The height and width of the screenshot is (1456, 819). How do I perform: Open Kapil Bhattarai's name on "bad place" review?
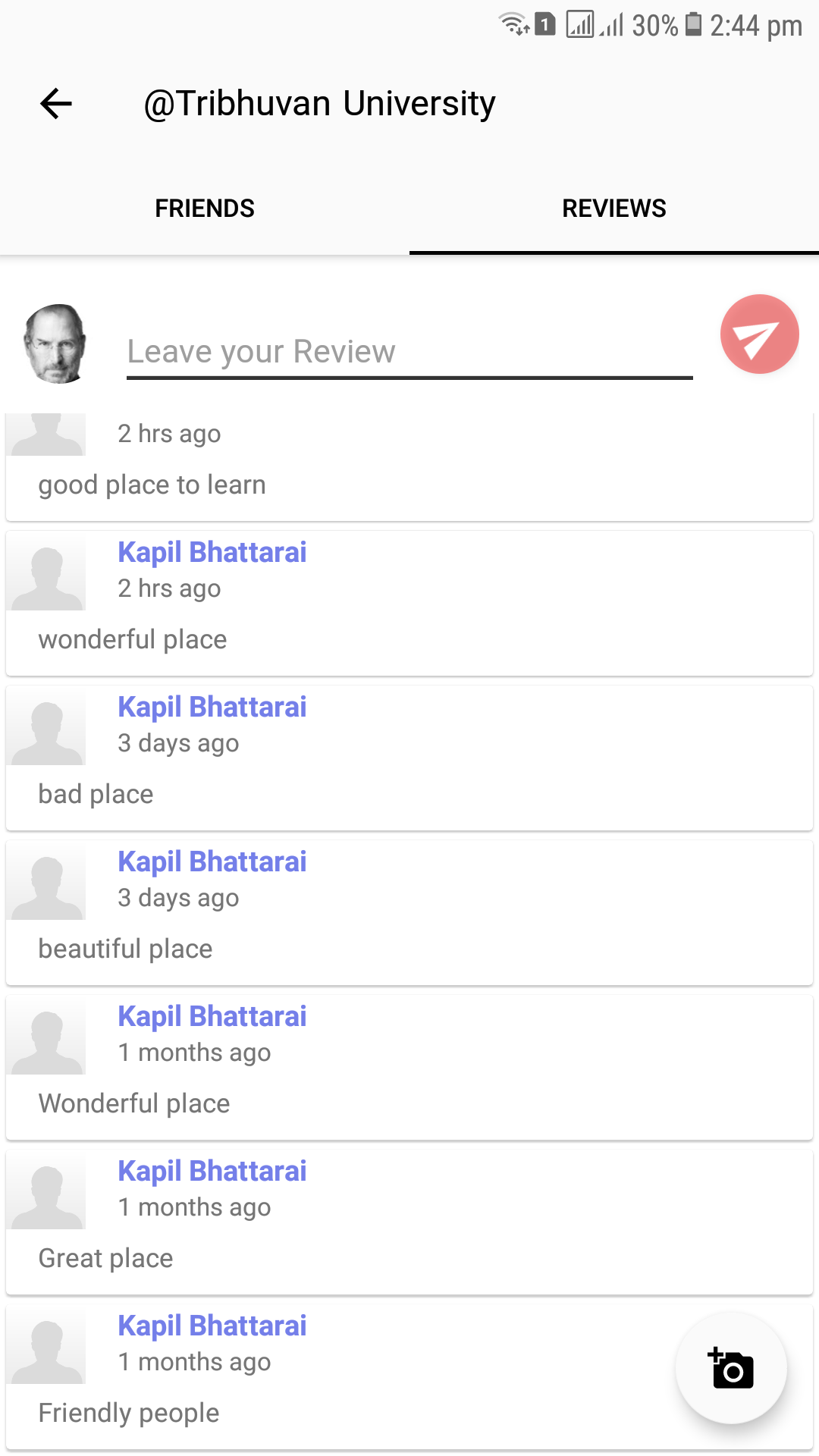[212, 707]
